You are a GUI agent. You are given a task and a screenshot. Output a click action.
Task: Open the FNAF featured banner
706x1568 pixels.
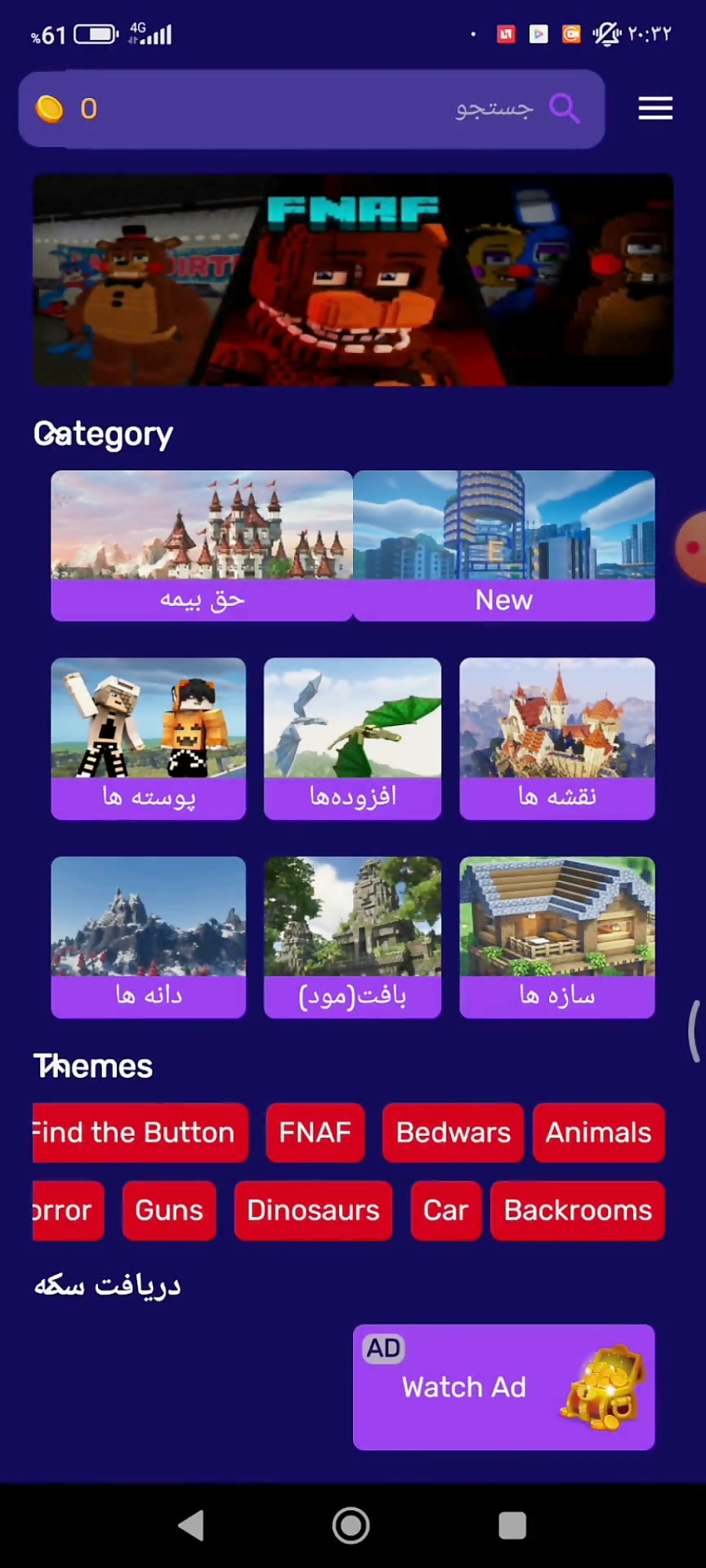tap(353, 280)
